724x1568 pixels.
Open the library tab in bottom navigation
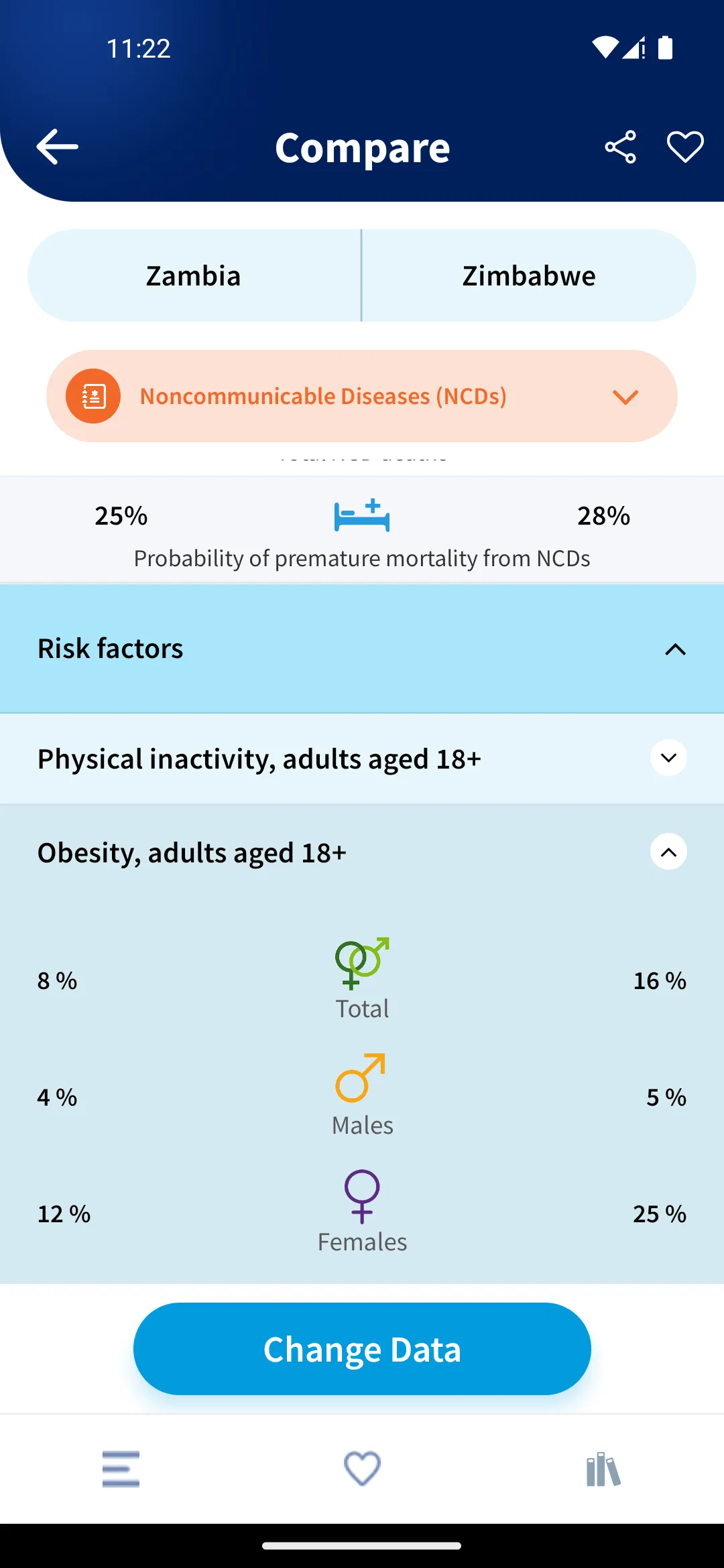pyautogui.click(x=603, y=1469)
